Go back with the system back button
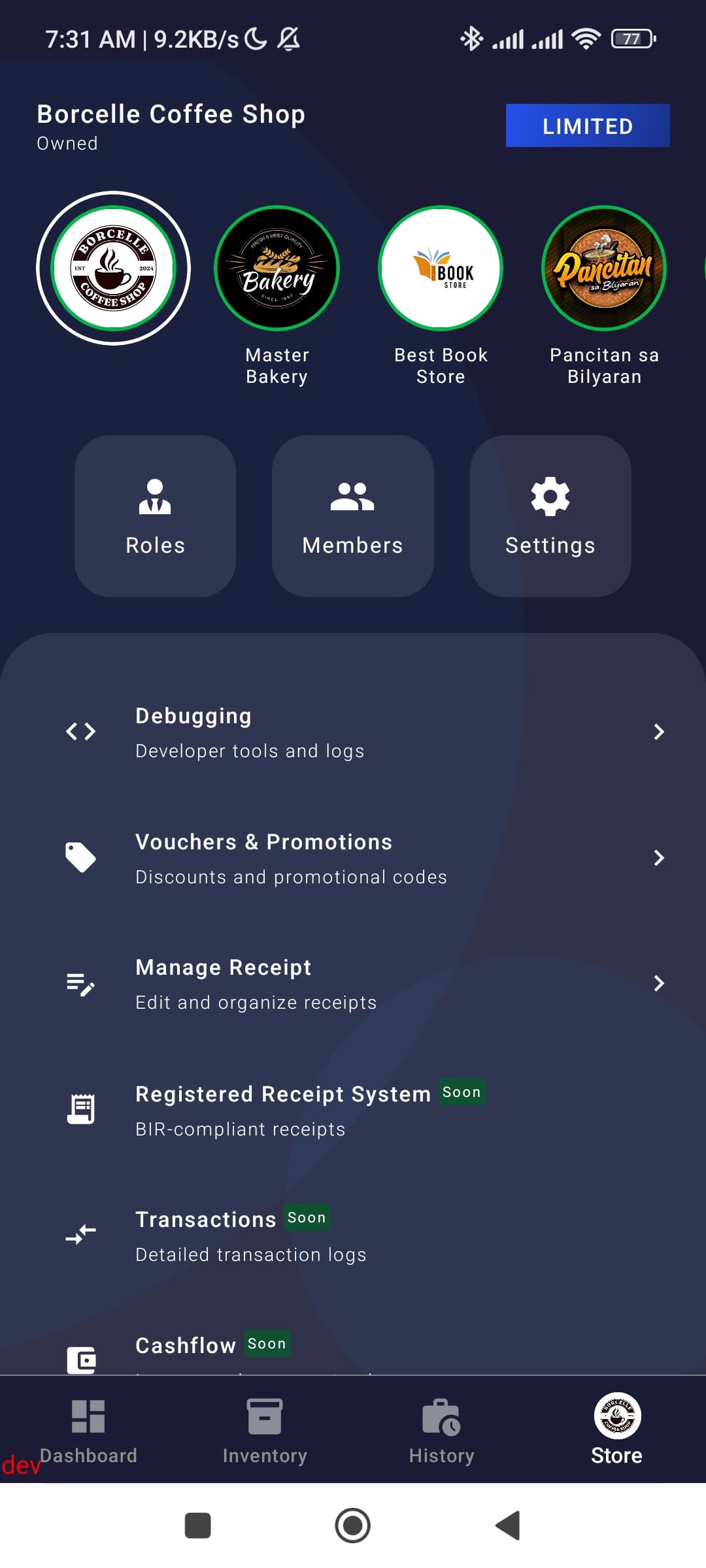 coord(508,1526)
